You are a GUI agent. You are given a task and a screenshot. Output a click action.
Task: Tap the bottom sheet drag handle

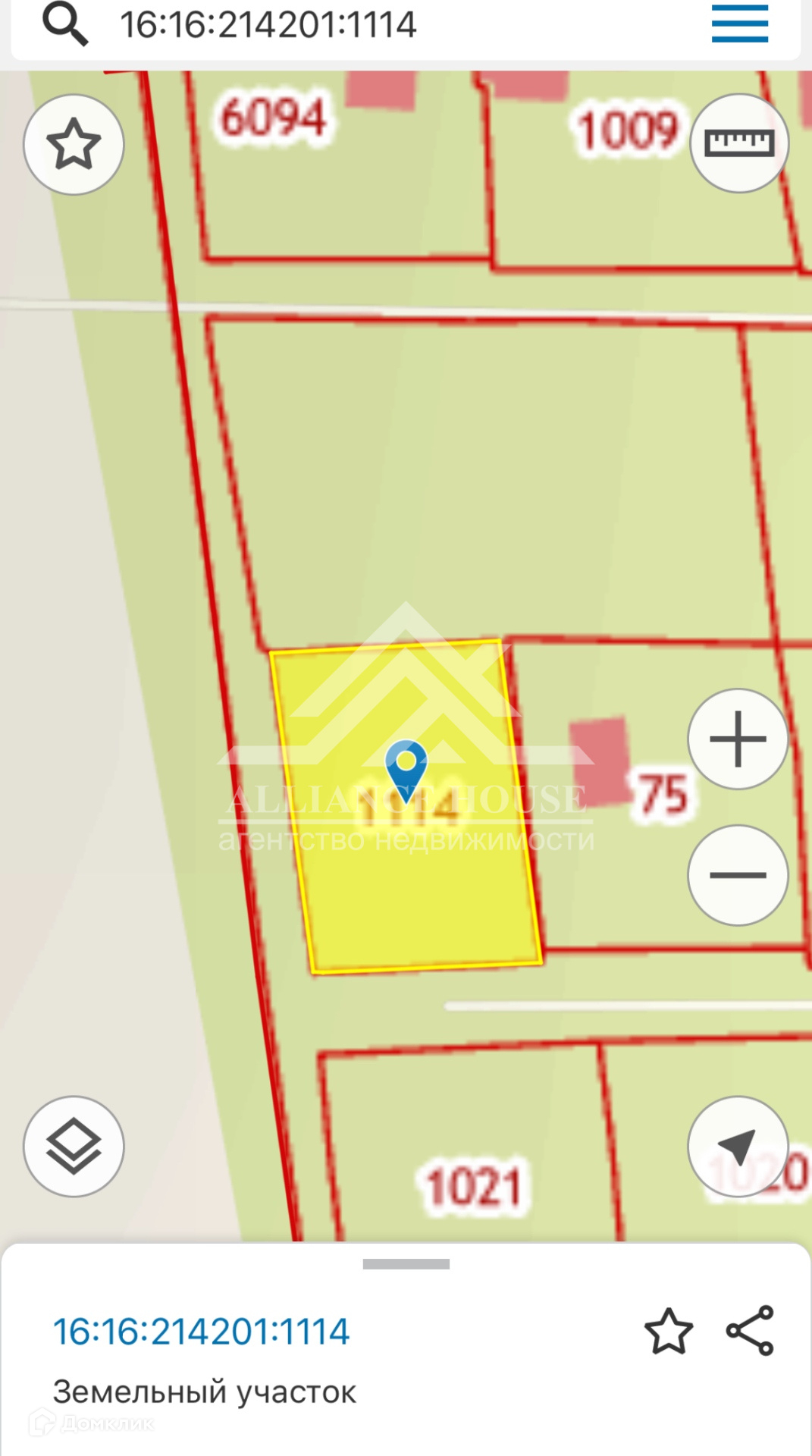pyautogui.click(x=406, y=1264)
